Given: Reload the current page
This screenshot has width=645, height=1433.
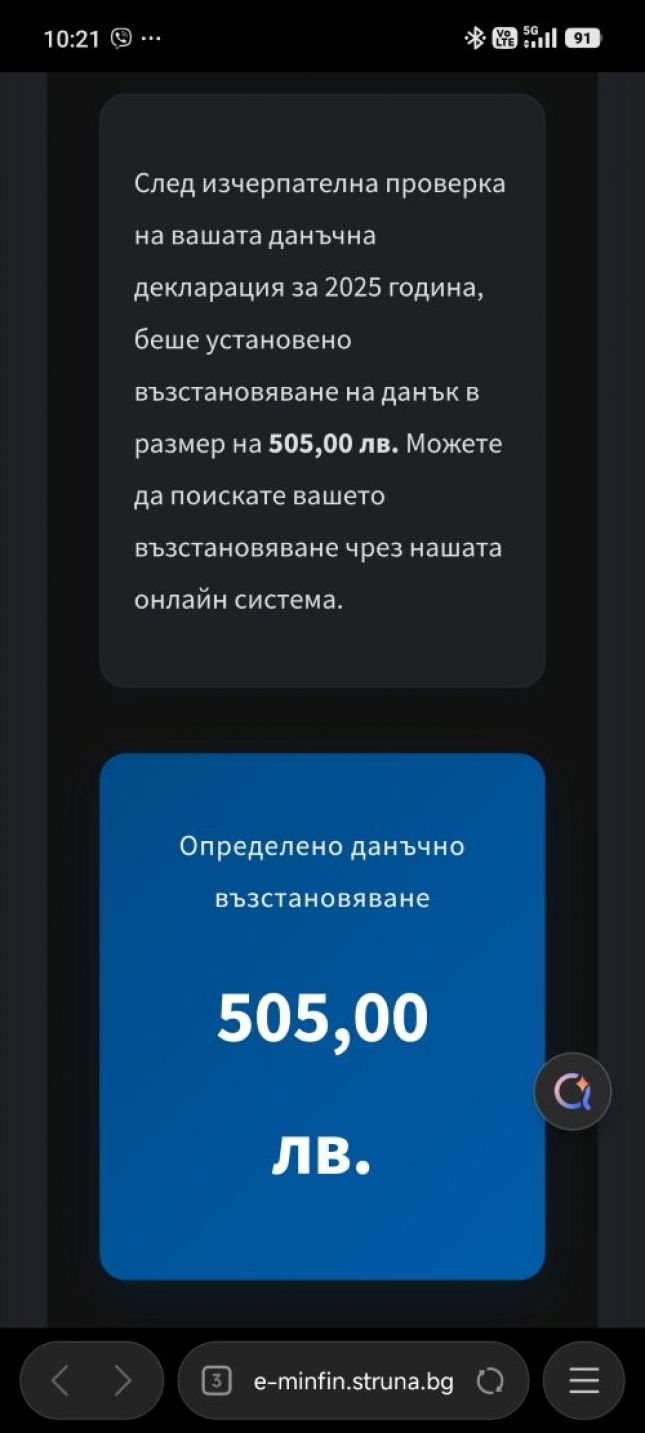Looking at the screenshot, I should coord(490,1382).
